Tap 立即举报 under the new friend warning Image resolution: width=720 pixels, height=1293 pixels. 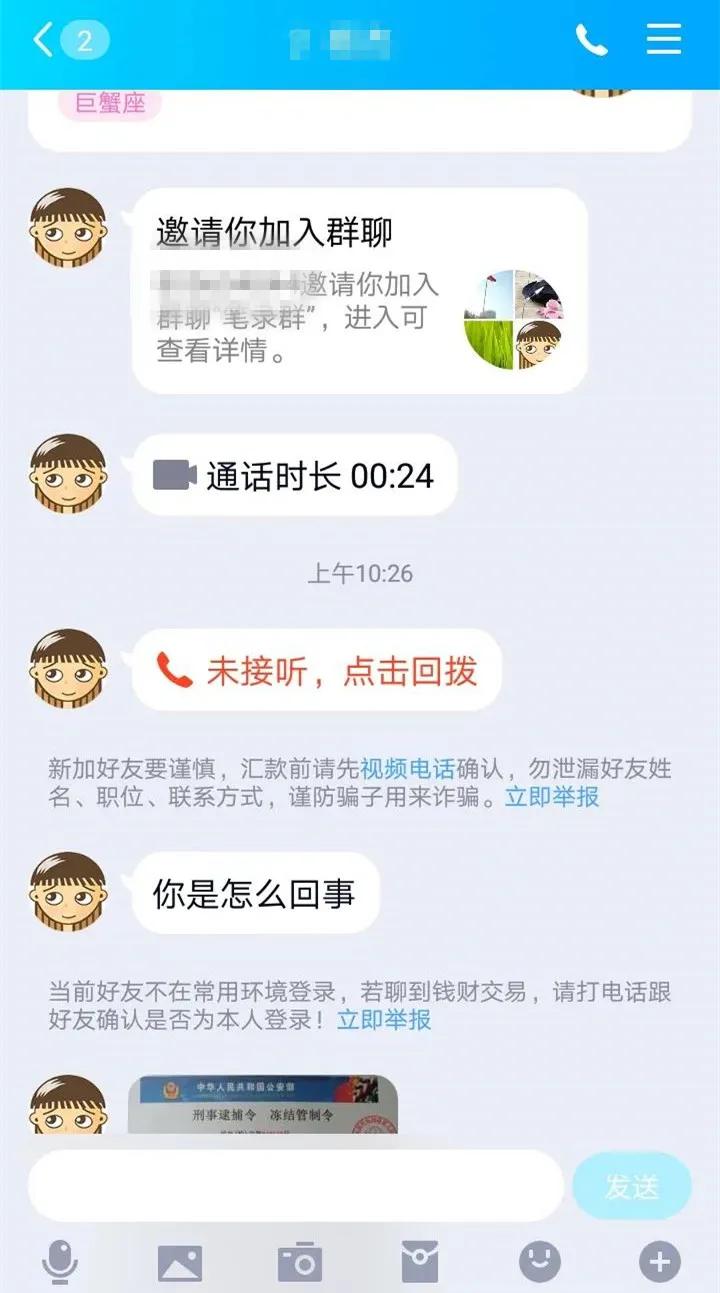[x=552, y=798]
